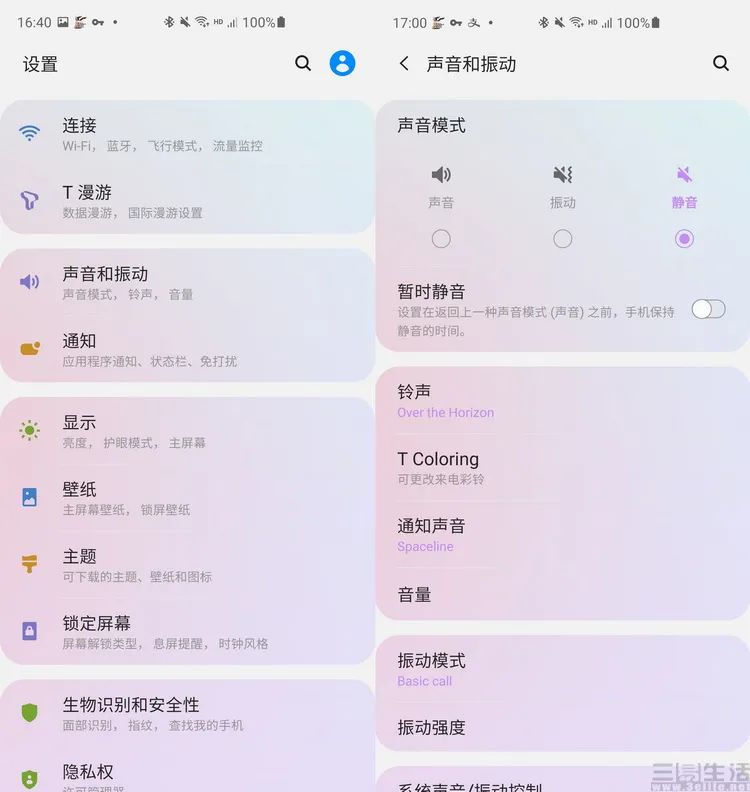Image resolution: width=750 pixels, height=792 pixels.
Task: Open 音量 settings
Action: 563,595
